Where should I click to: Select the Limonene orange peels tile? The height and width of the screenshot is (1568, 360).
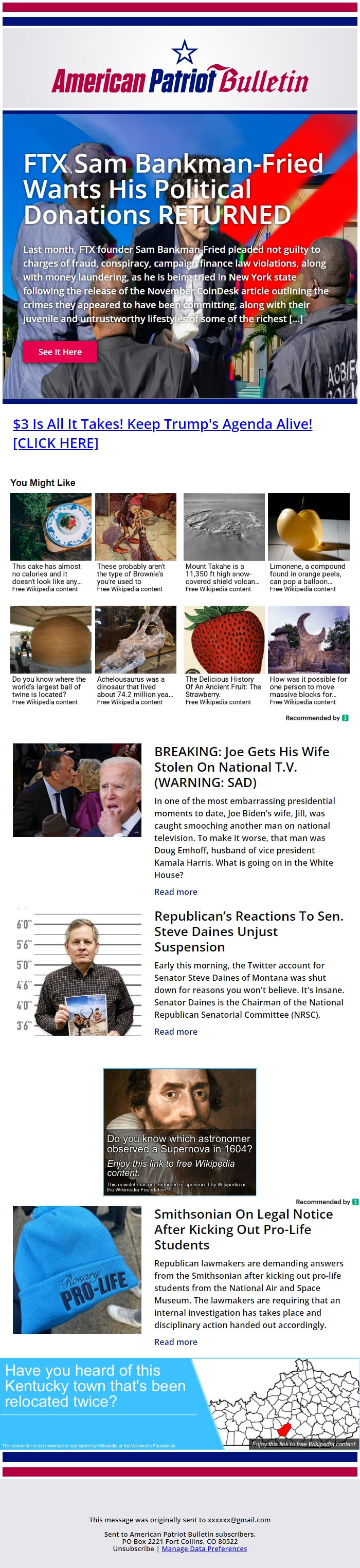(308, 527)
